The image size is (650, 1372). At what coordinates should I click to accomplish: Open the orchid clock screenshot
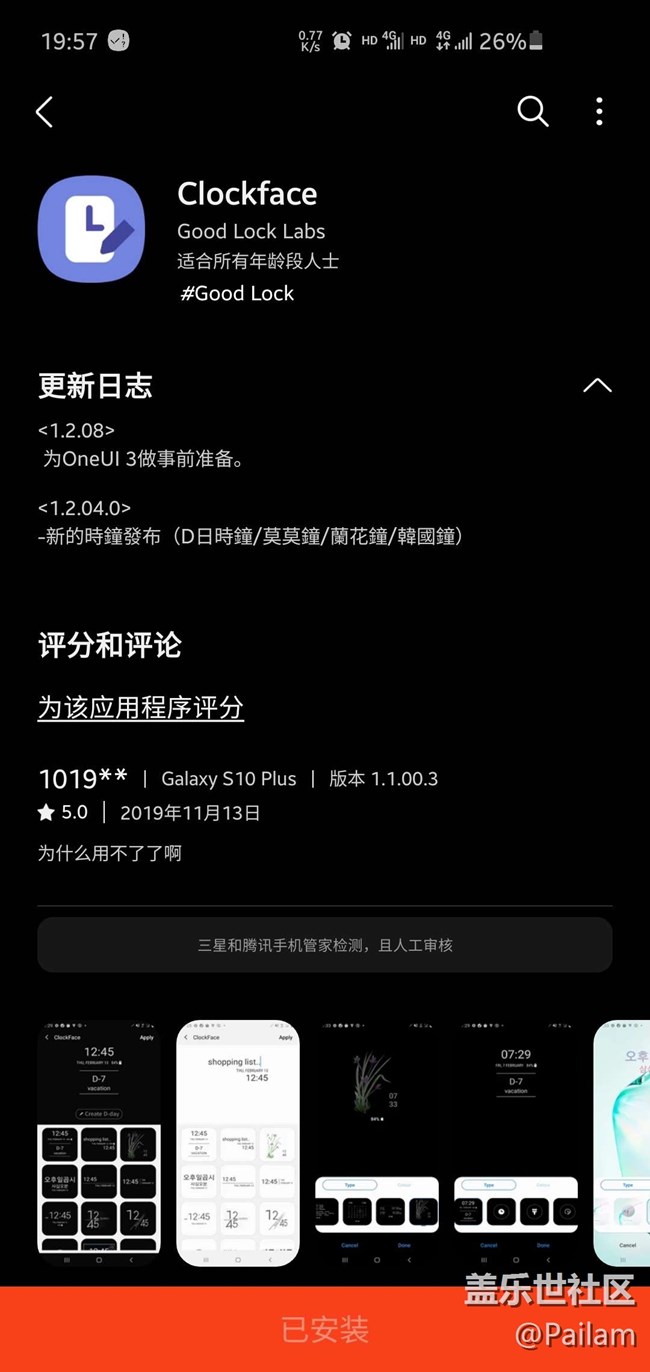[x=377, y=1143]
